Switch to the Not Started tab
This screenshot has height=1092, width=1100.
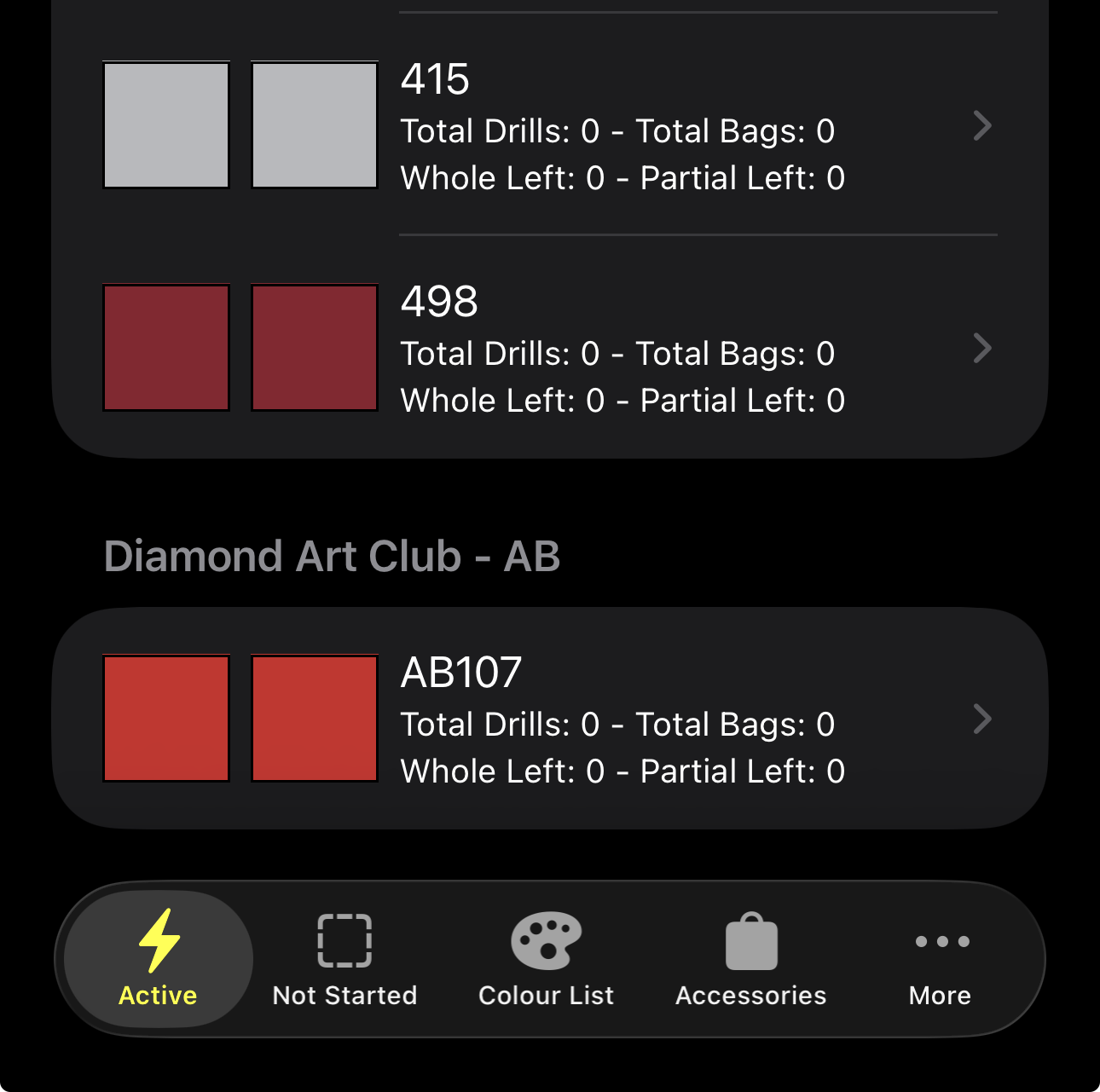pos(344,959)
